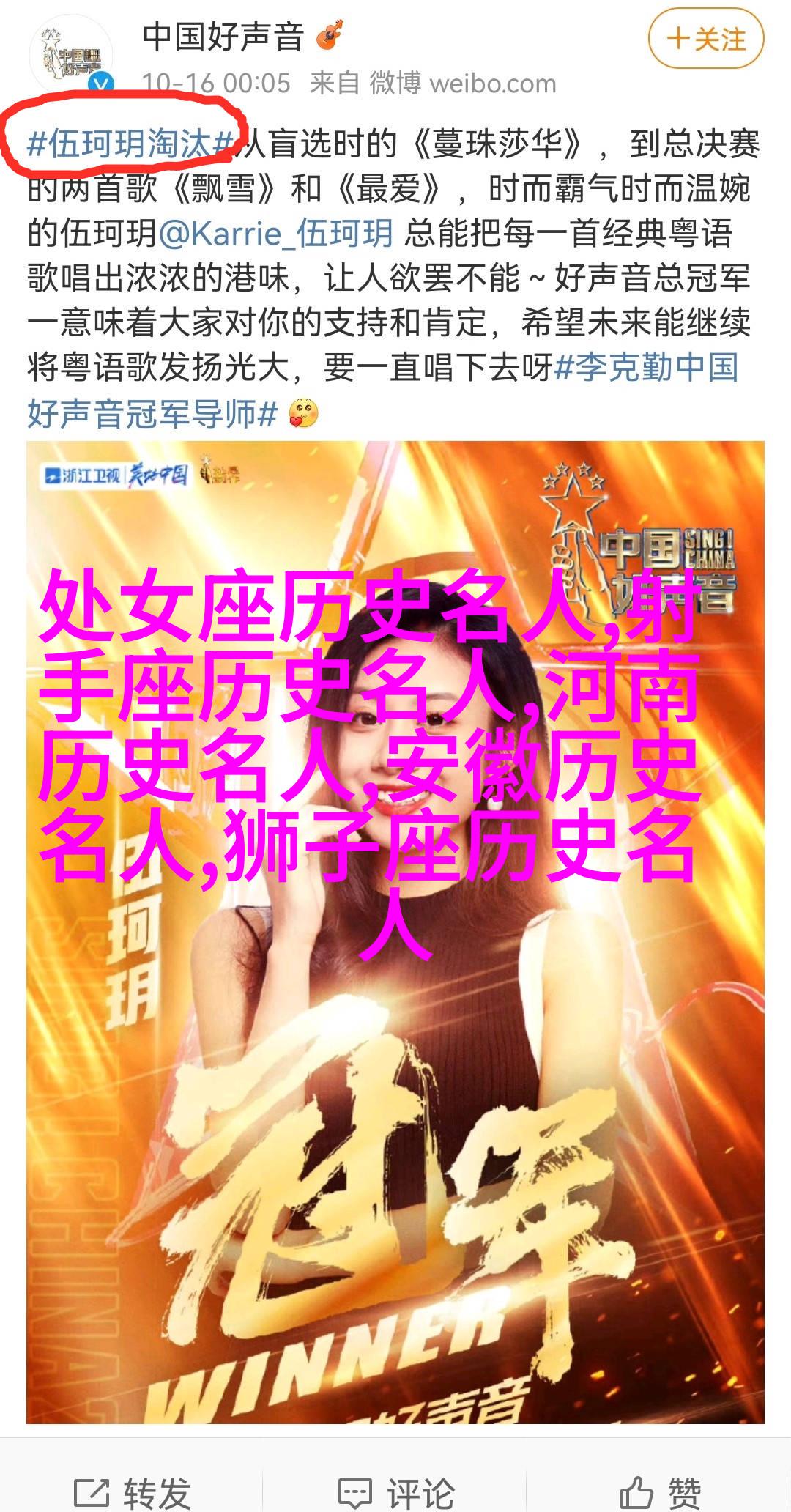The height and width of the screenshot is (1512, 791).
Task: Open the 中国好声音 account name
Action: (x=223, y=37)
